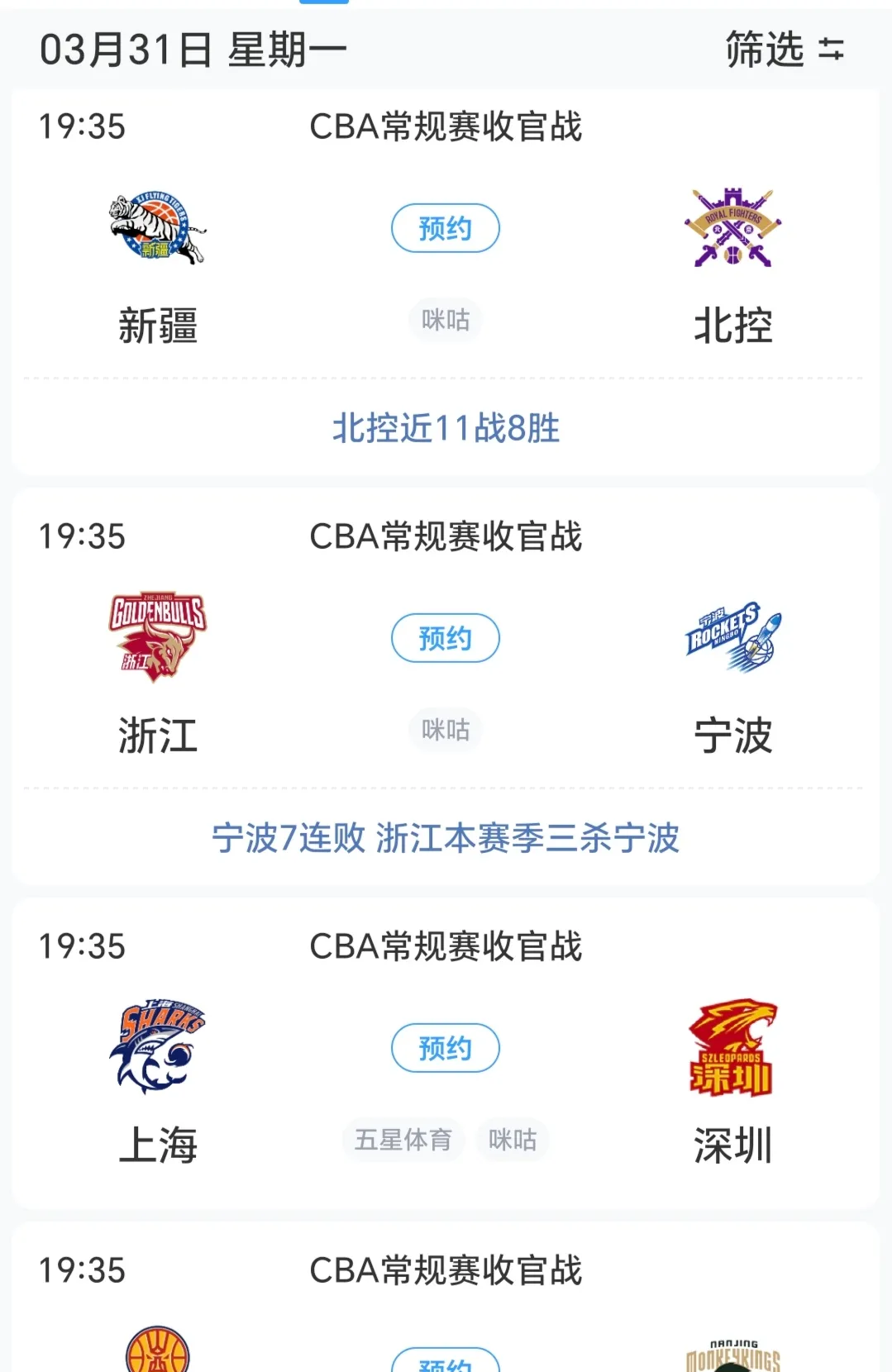Toggle 预约 for the 浙江 vs 宁波 game
Viewport: 892px width, 1372px height.
click(445, 637)
